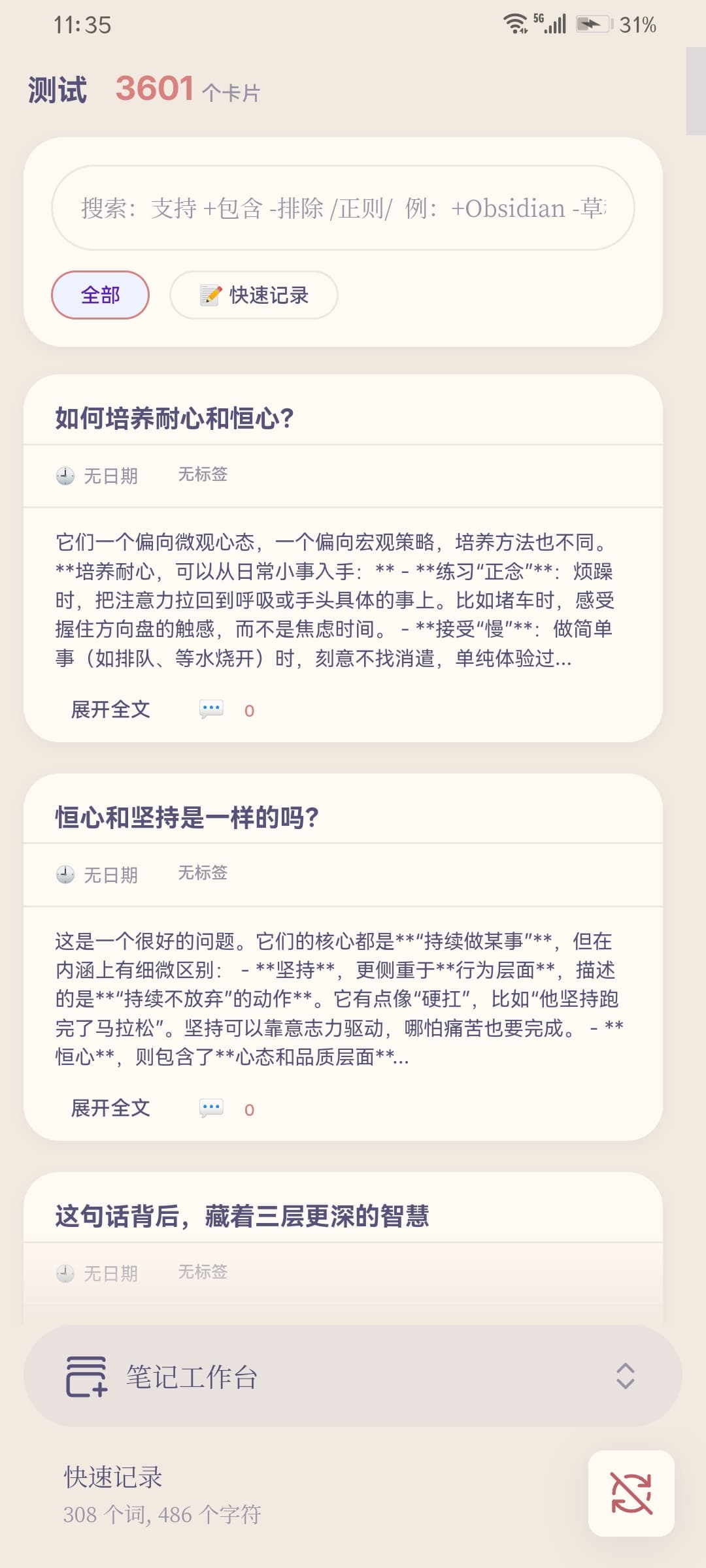Tap the search field for cards
Image resolution: width=706 pixels, height=1568 pixels.
click(343, 208)
